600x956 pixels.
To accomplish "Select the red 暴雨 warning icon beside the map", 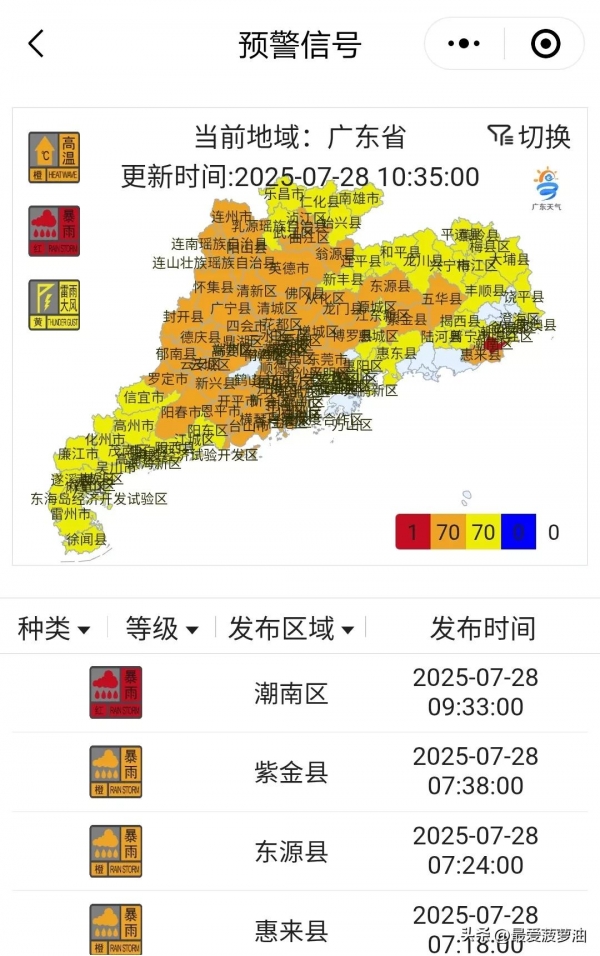I will point(54,231).
